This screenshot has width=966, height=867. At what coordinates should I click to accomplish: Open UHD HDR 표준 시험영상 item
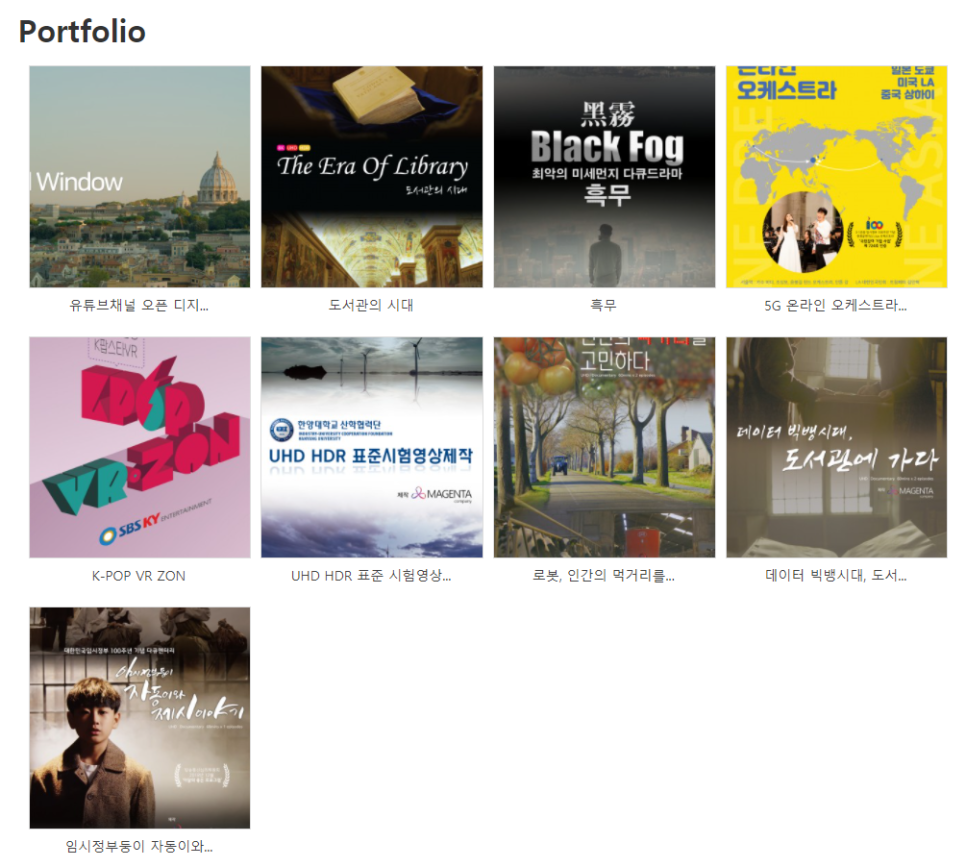pos(371,447)
